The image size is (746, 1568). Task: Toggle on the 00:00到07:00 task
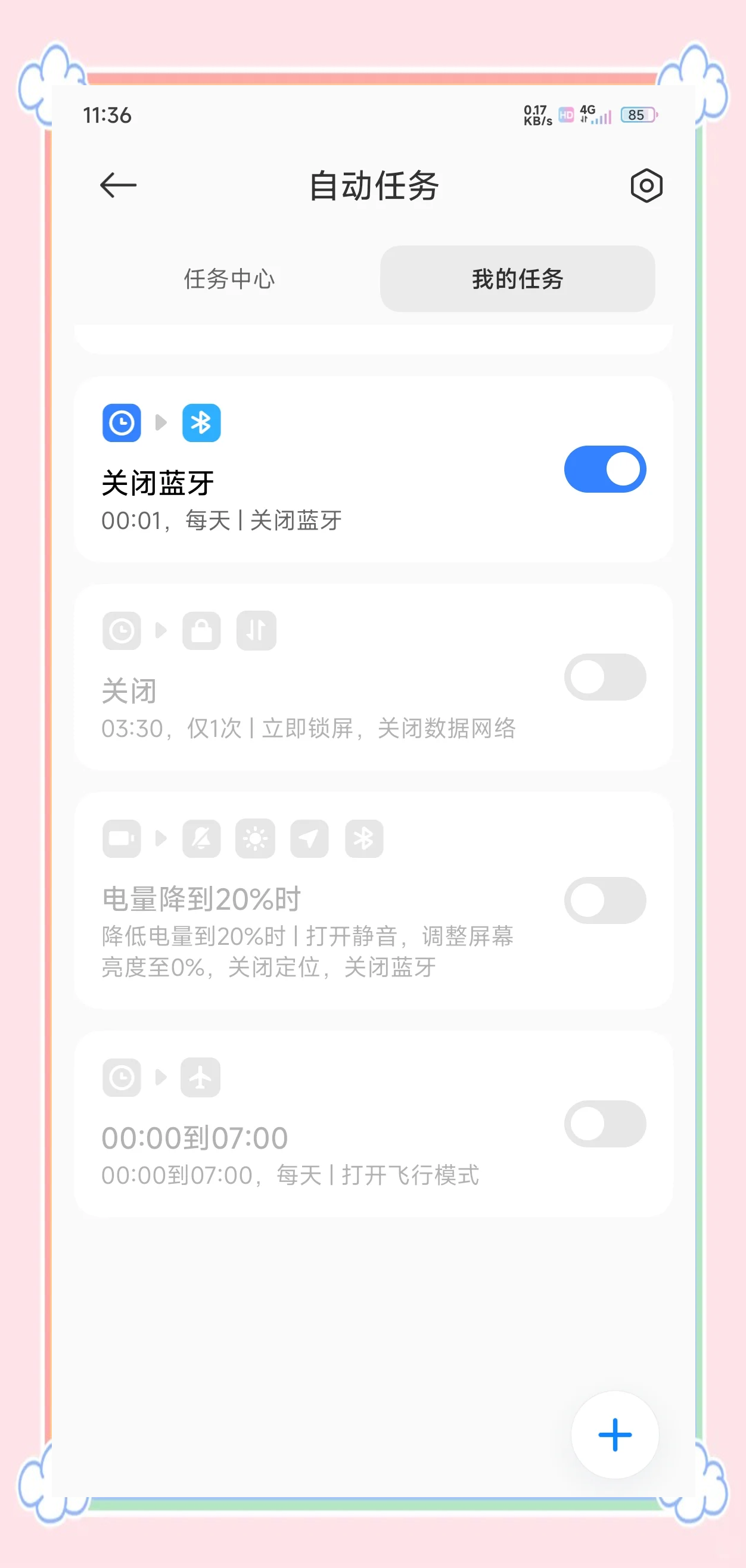click(605, 1124)
